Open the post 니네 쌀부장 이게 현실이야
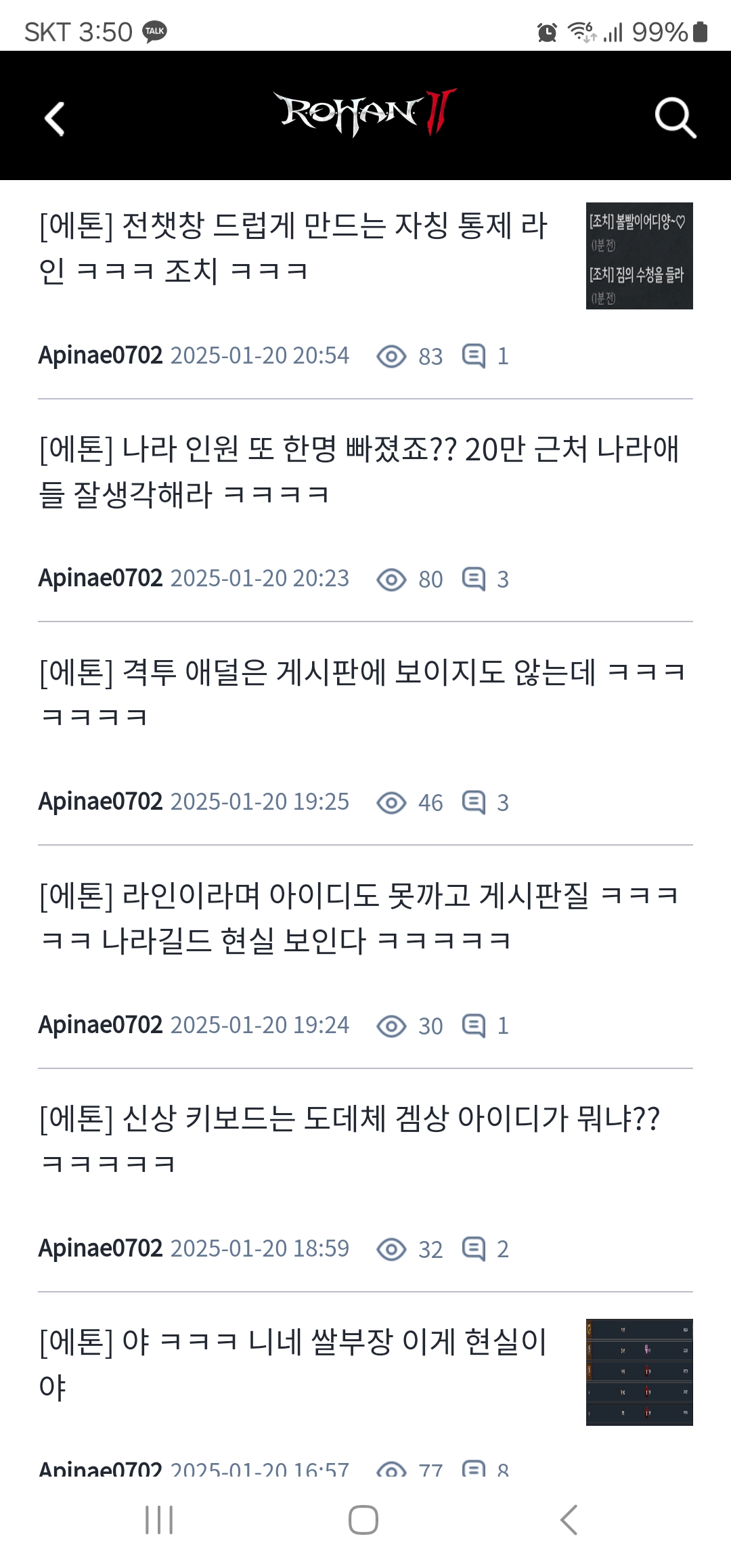The height and width of the screenshot is (1568, 731). click(x=293, y=1364)
